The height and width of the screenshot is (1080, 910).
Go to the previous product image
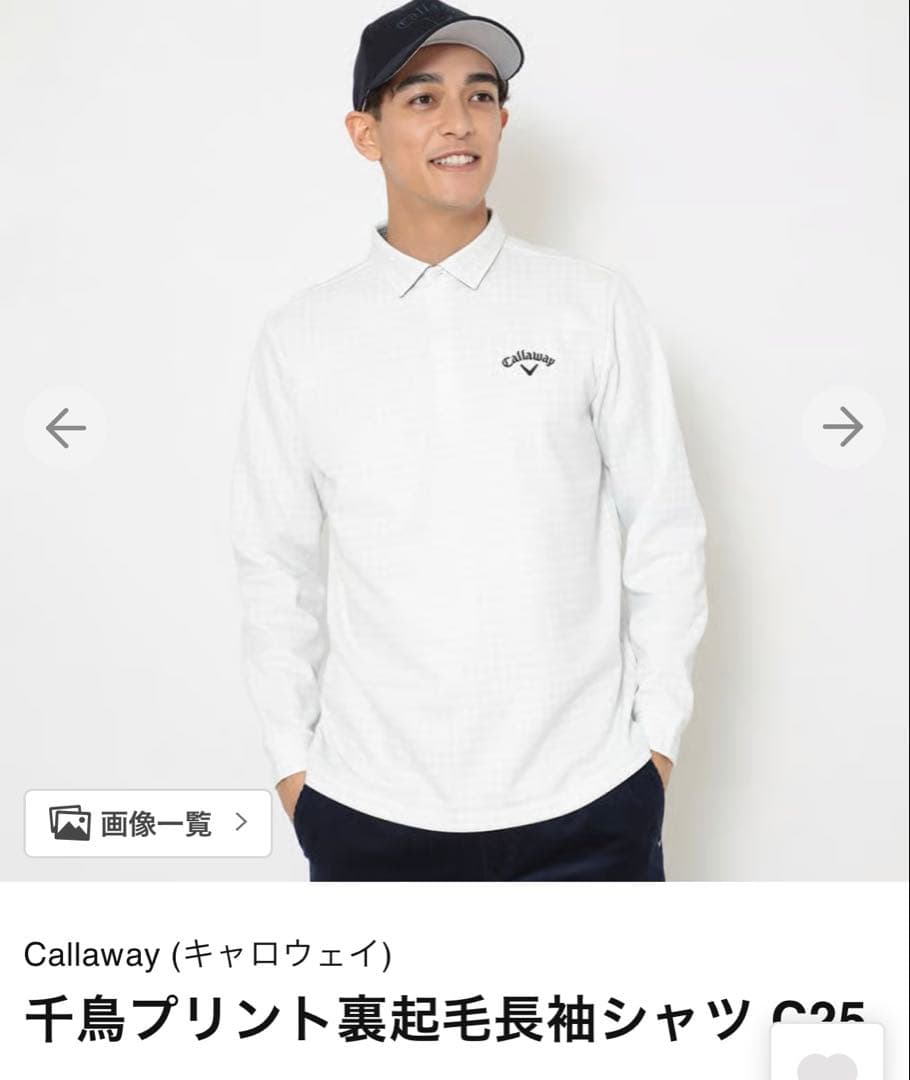coord(66,428)
